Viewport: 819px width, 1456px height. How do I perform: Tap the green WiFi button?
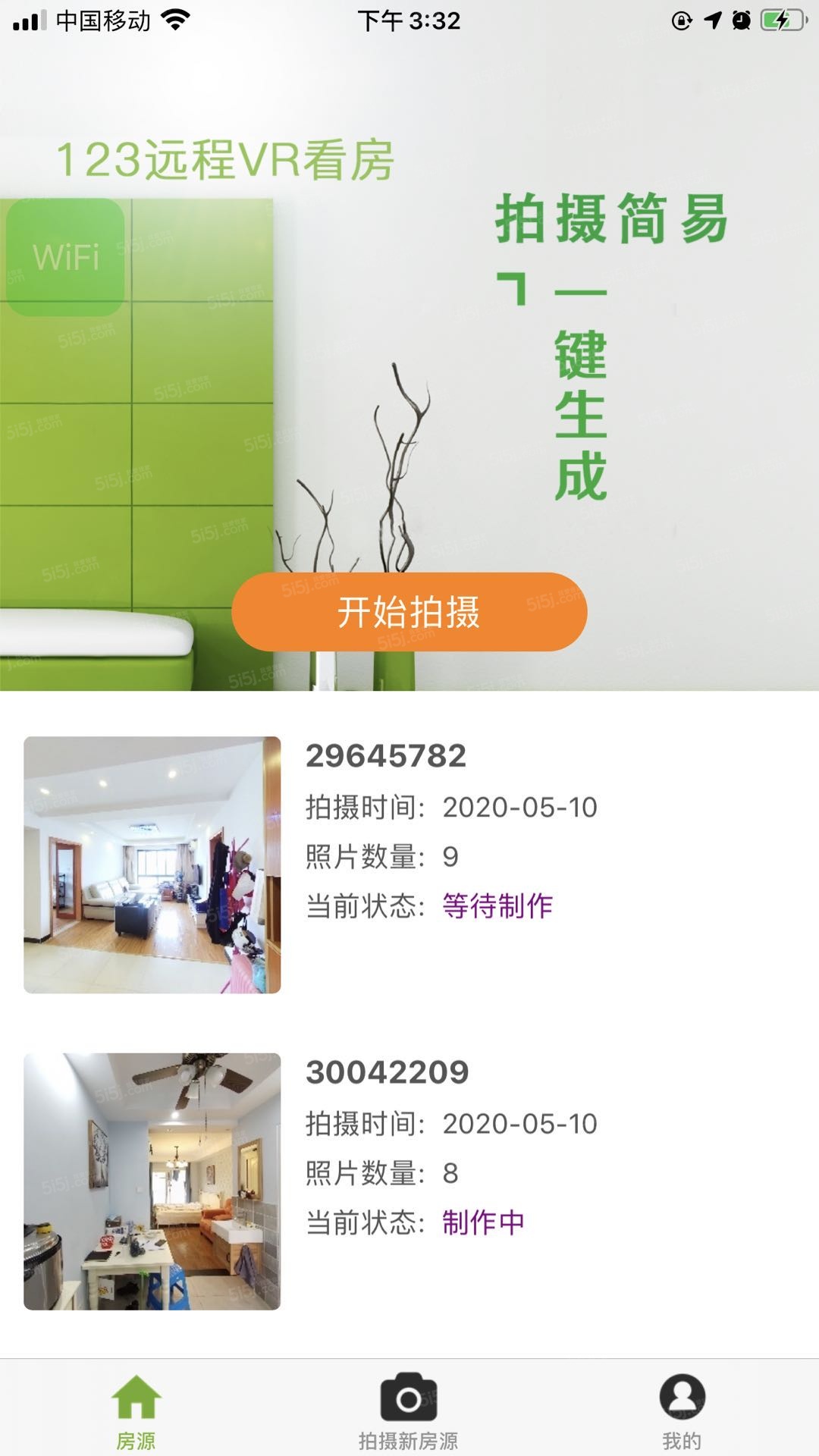pyautogui.click(x=65, y=257)
